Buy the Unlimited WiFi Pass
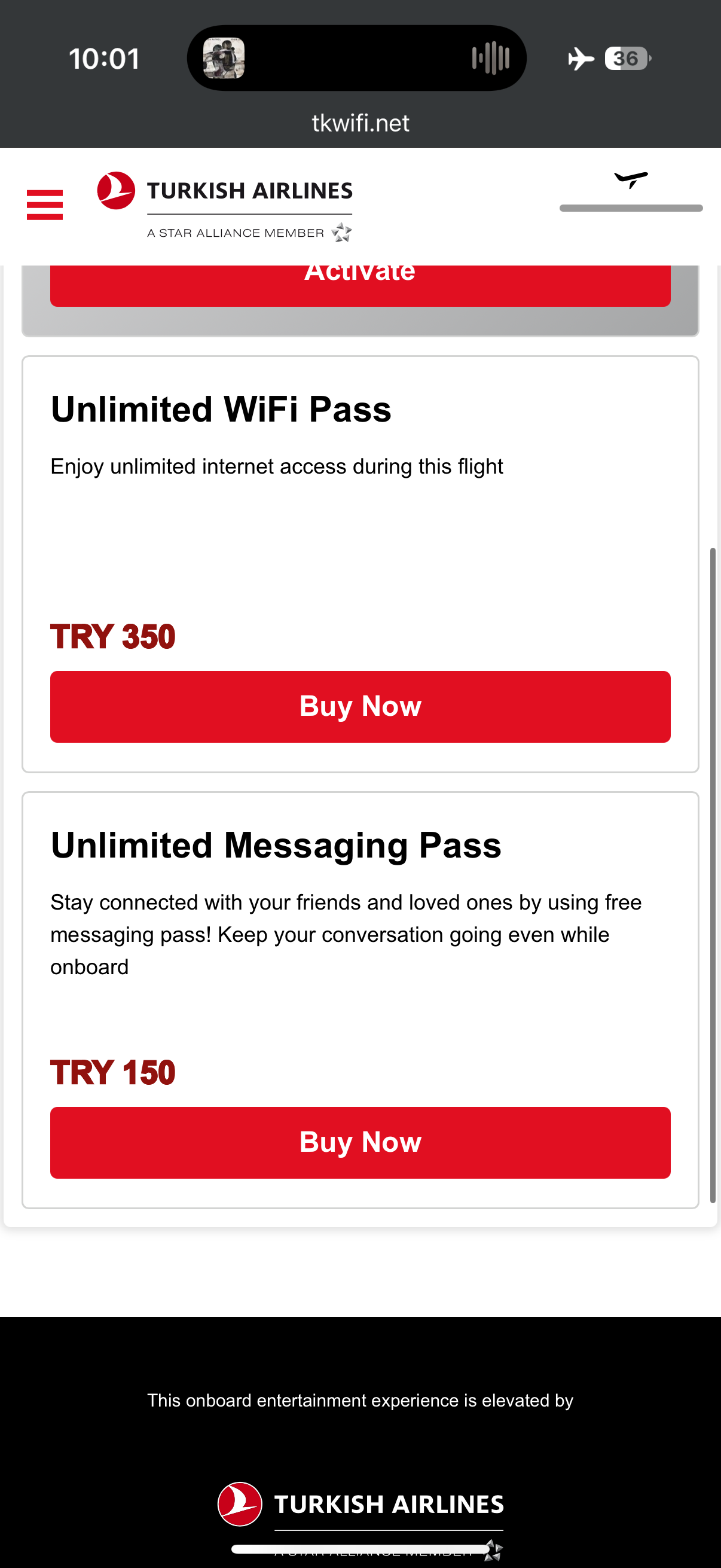The height and width of the screenshot is (1568, 721). point(360,707)
